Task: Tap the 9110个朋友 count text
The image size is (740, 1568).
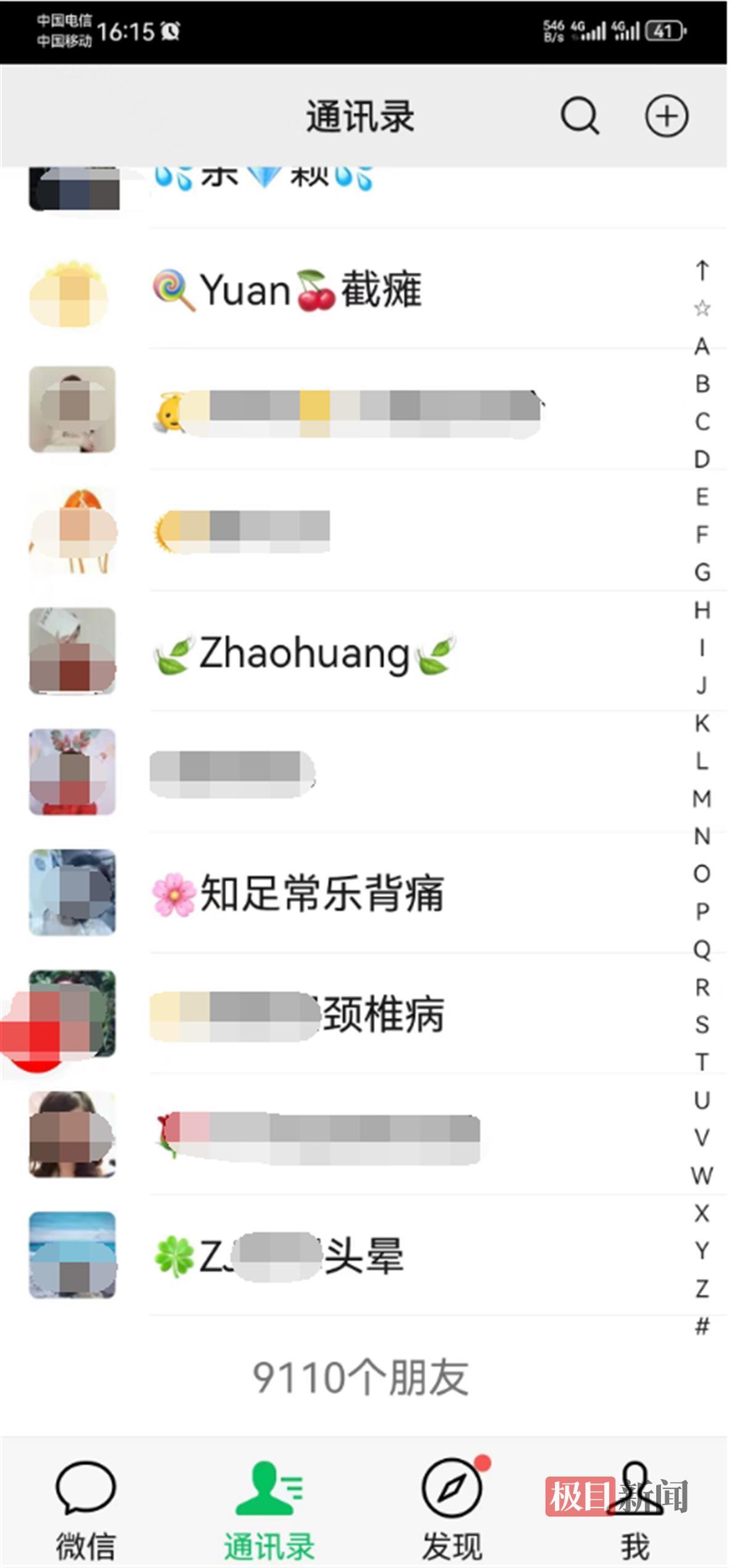Action: [361, 1376]
